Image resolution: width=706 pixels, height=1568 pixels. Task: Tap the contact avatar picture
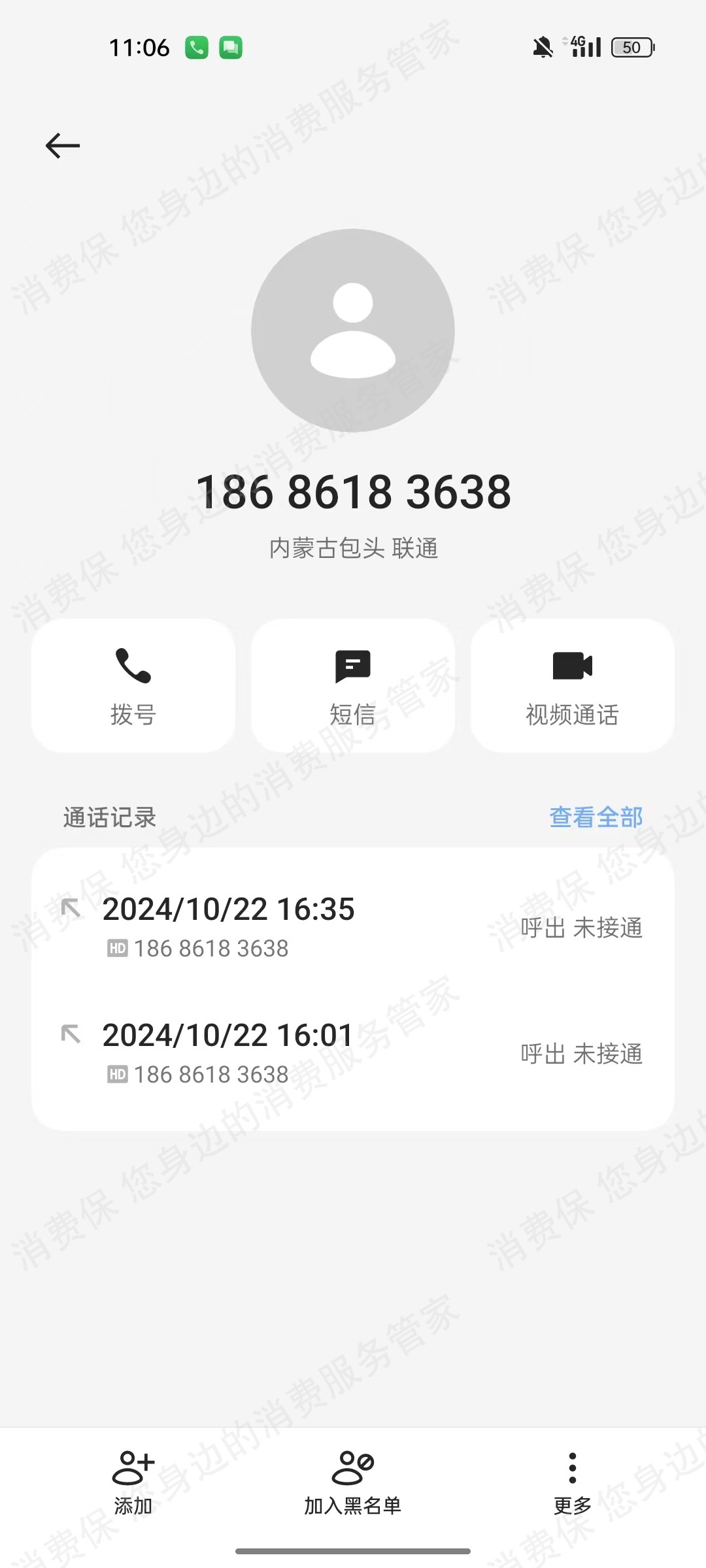[353, 330]
